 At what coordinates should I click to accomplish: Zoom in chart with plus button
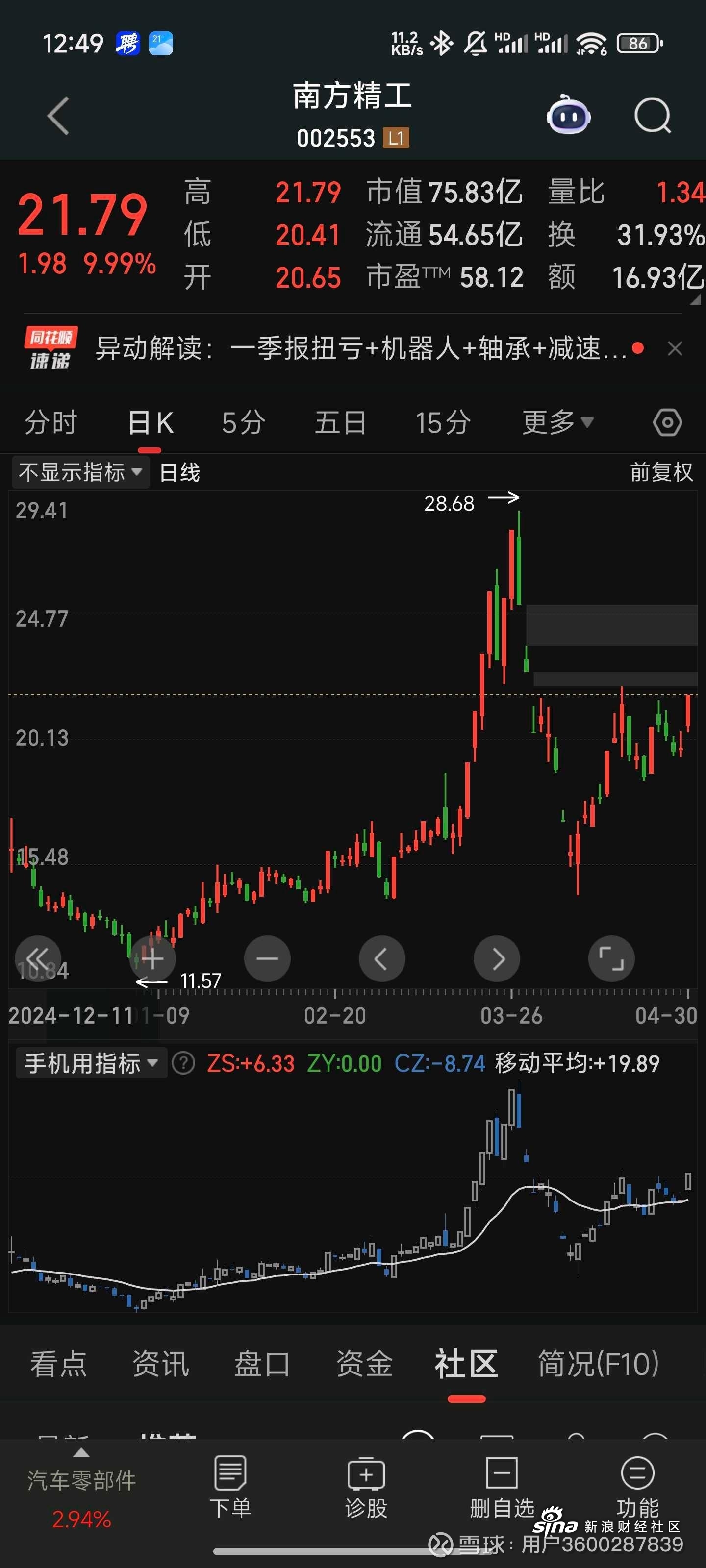point(152,959)
